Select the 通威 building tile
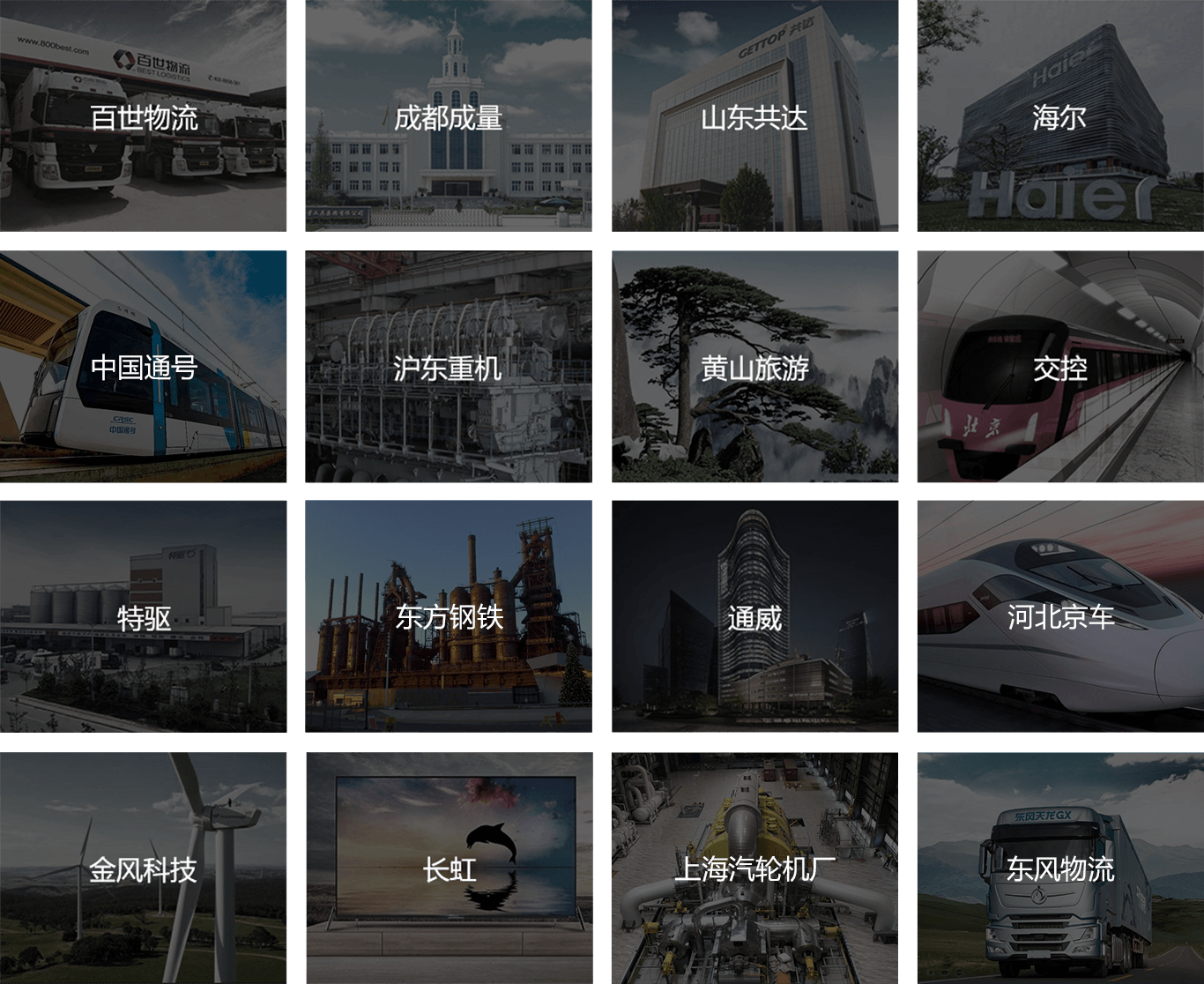This screenshot has height=984, width=1204. 754,617
